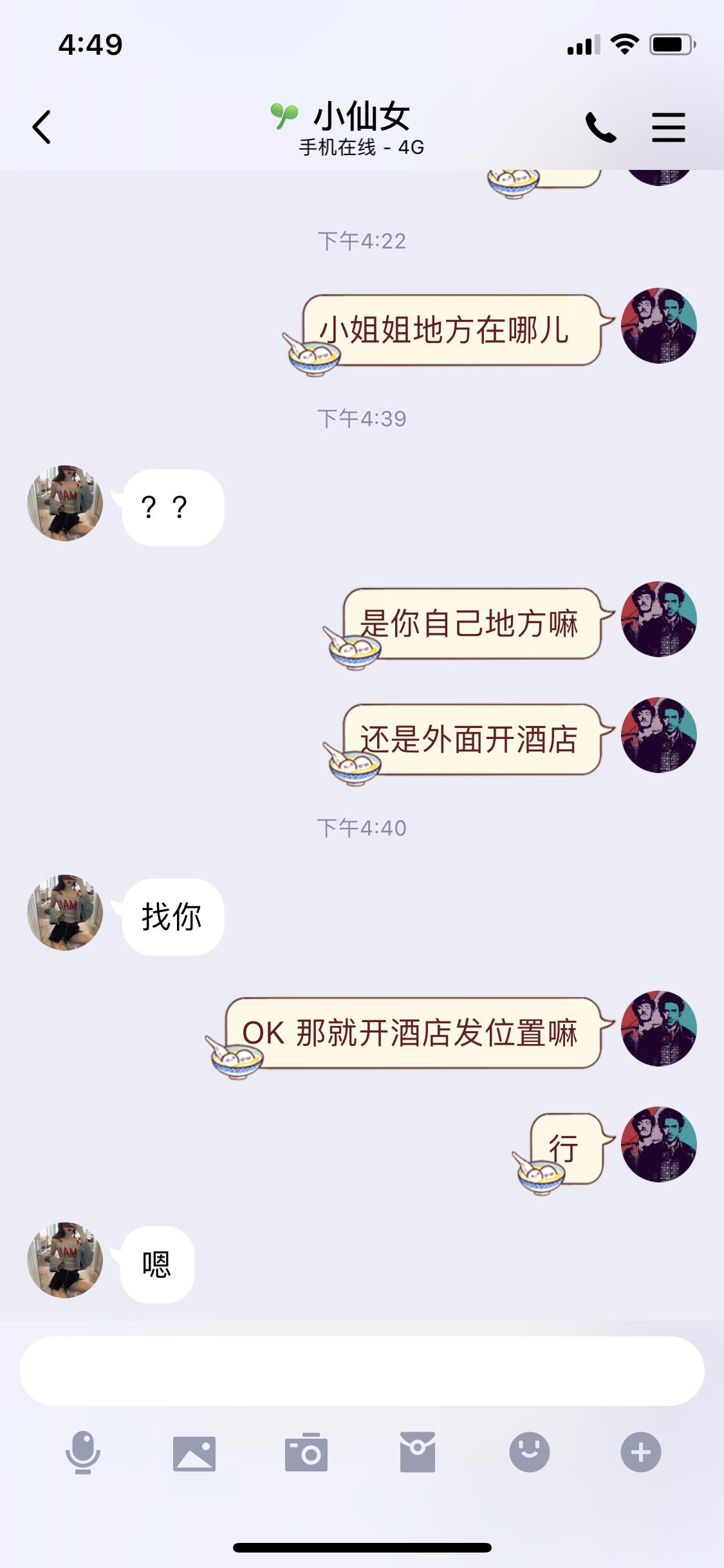This screenshot has height=1568, width=724.
Task: Tap the 下午4:40 timestamp
Action: 362,826
